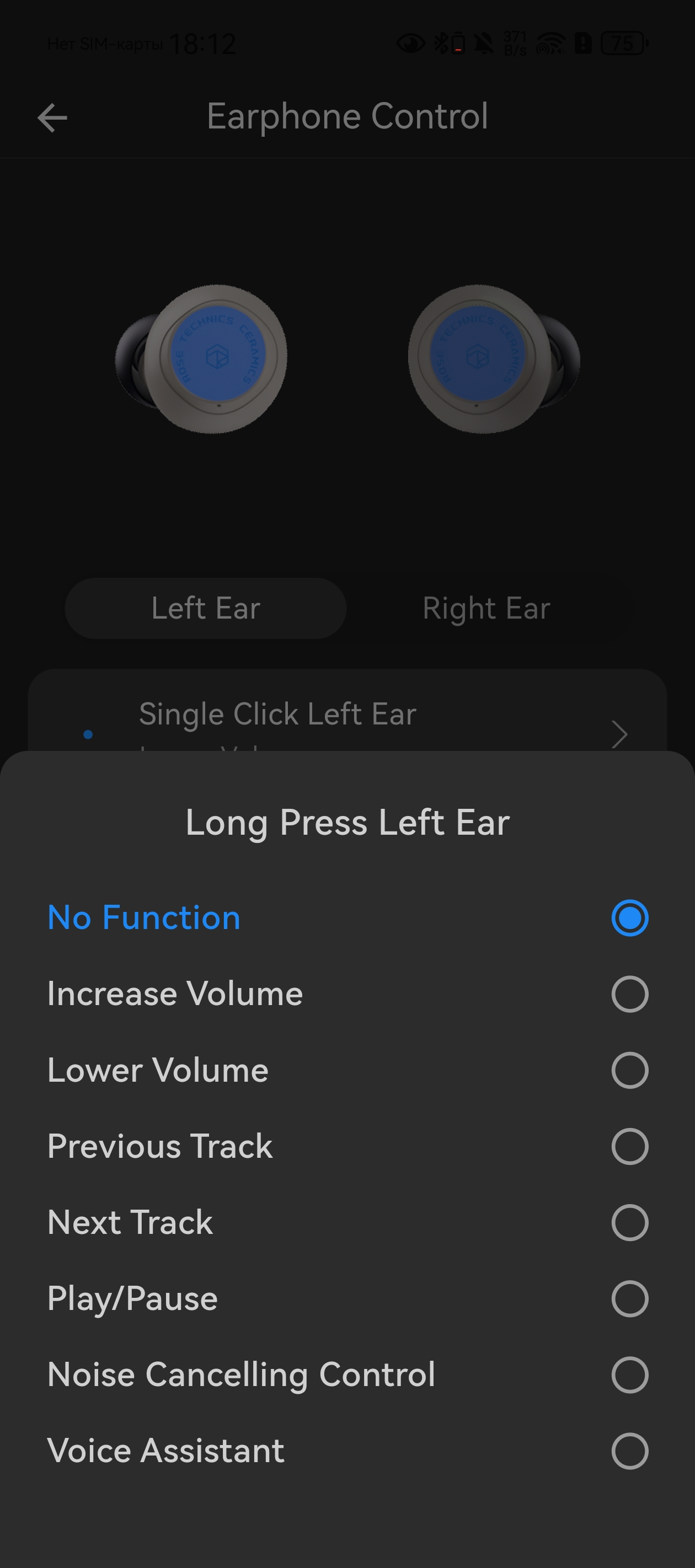Assign Voice Assistant to long press
Screen dimensions: 695x1568
click(629, 1451)
